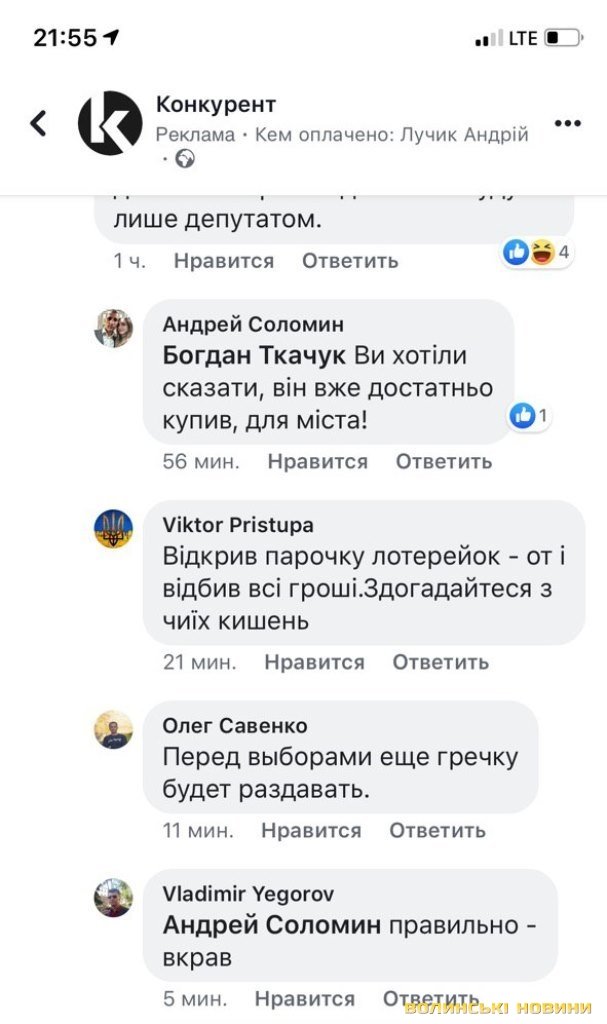
Task: Like Андрей Соломин's comment
Action: pos(317,462)
